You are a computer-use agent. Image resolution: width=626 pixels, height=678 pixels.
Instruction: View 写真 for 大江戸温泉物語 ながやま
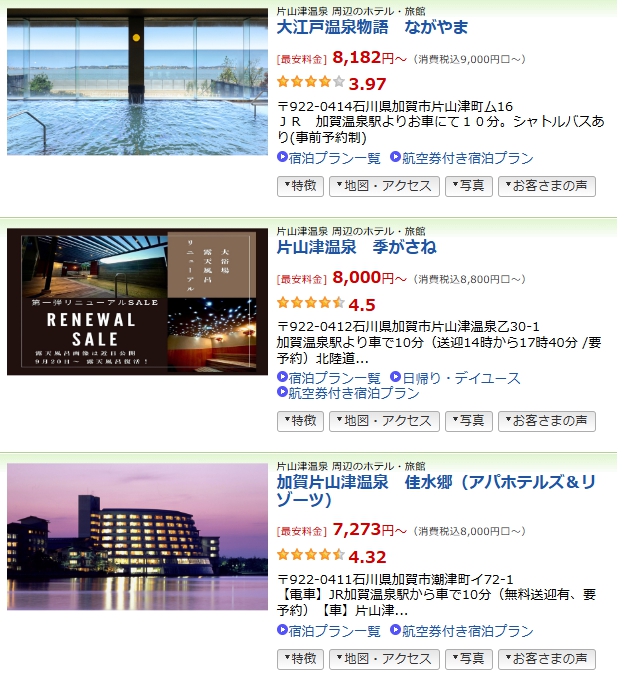[468, 186]
